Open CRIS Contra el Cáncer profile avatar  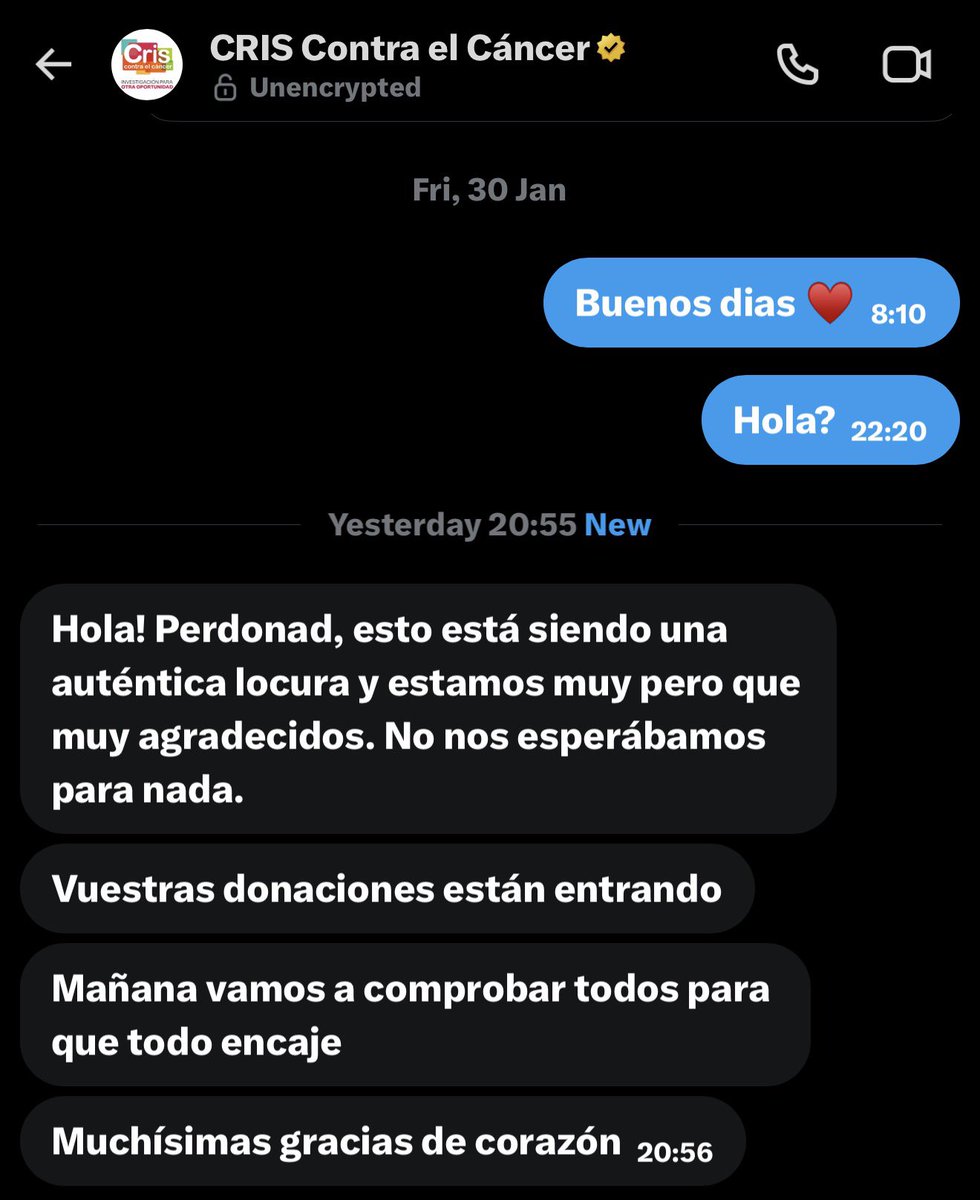click(x=146, y=65)
